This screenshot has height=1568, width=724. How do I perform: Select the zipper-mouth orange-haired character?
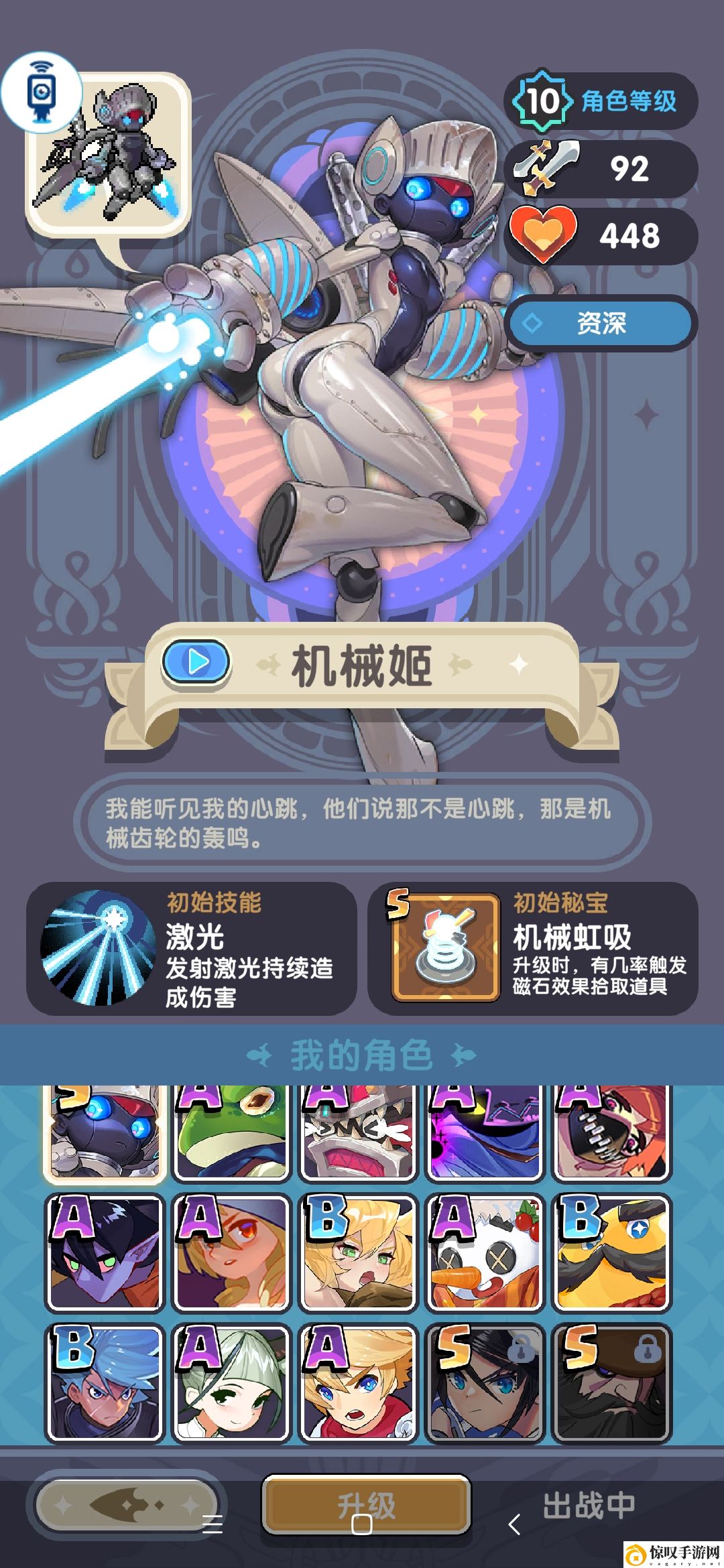pyautogui.click(x=611, y=1131)
